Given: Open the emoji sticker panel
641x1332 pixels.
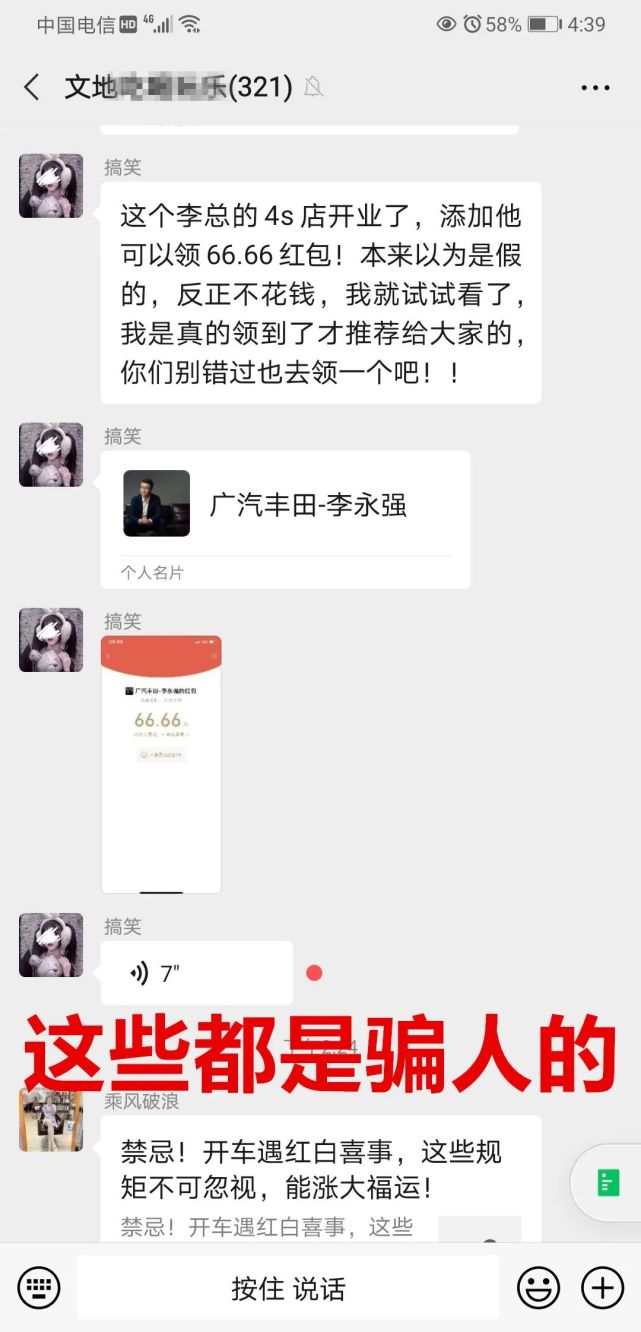Looking at the screenshot, I should (538, 1288).
